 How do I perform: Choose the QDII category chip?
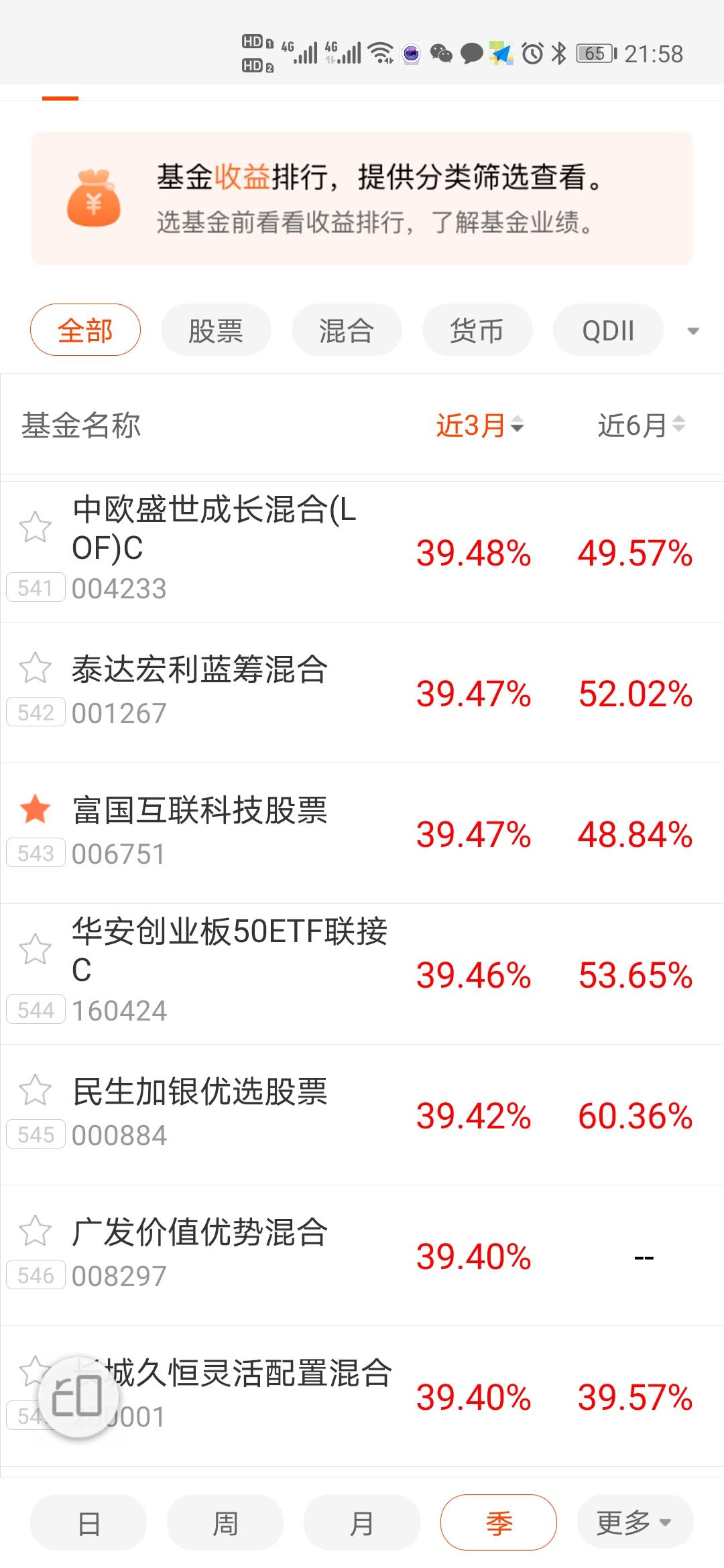(x=608, y=330)
